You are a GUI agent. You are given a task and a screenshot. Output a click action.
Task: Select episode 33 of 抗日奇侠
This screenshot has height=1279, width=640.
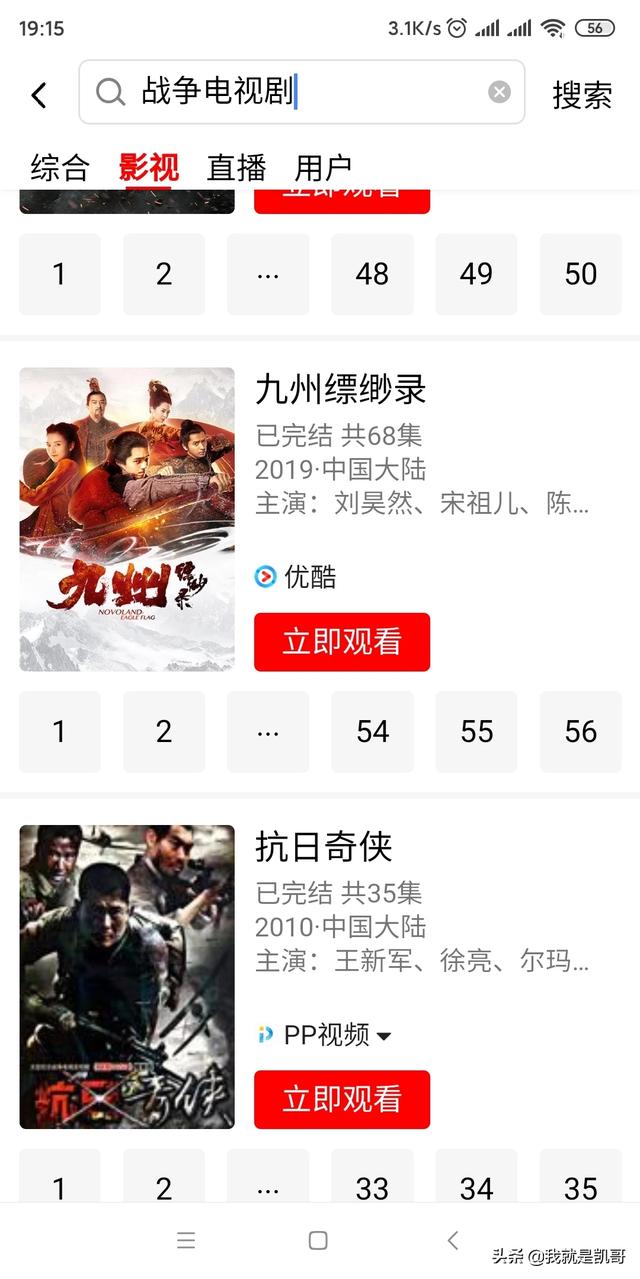click(372, 1187)
